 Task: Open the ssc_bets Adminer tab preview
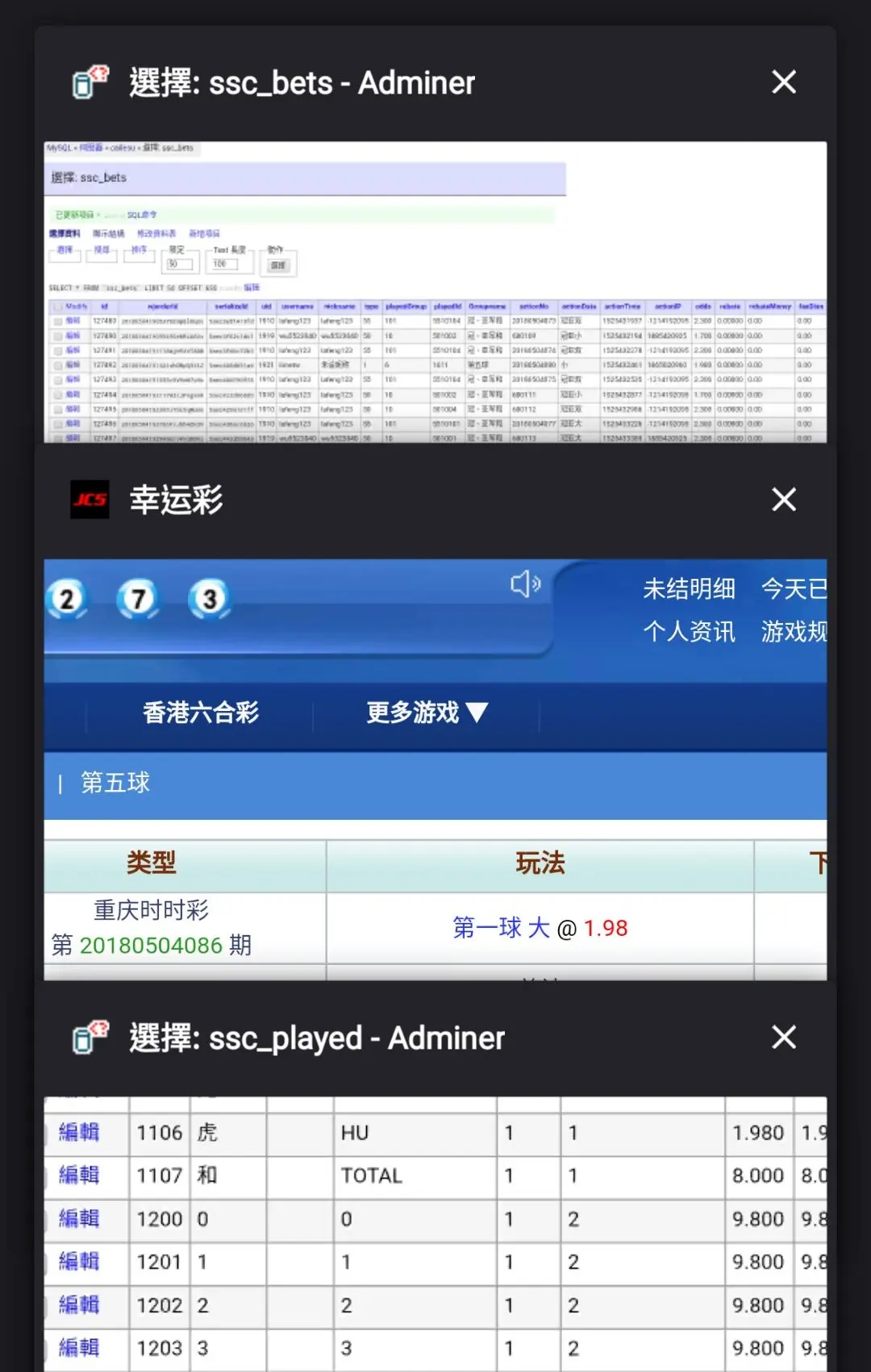435,292
